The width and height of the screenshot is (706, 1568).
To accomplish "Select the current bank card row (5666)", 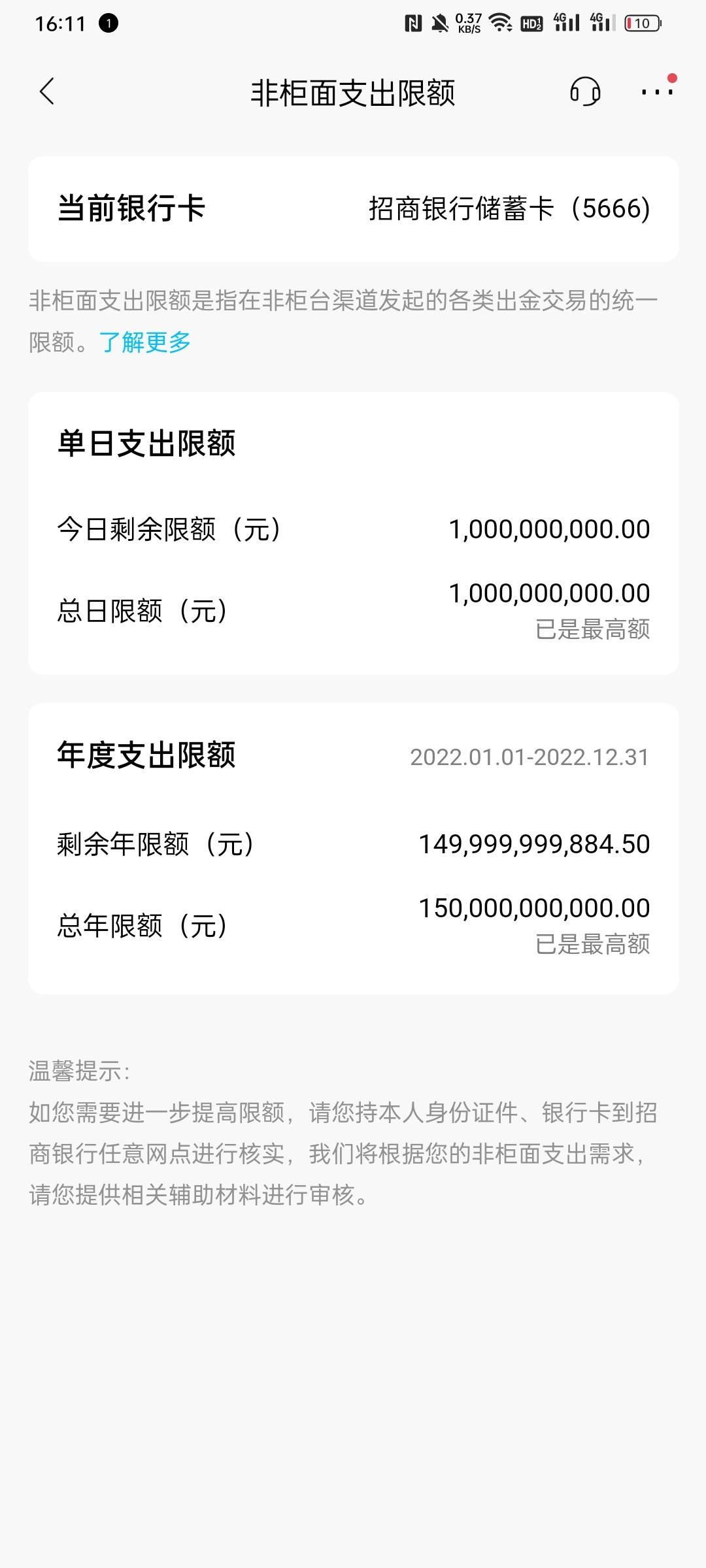I will tap(353, 209).
